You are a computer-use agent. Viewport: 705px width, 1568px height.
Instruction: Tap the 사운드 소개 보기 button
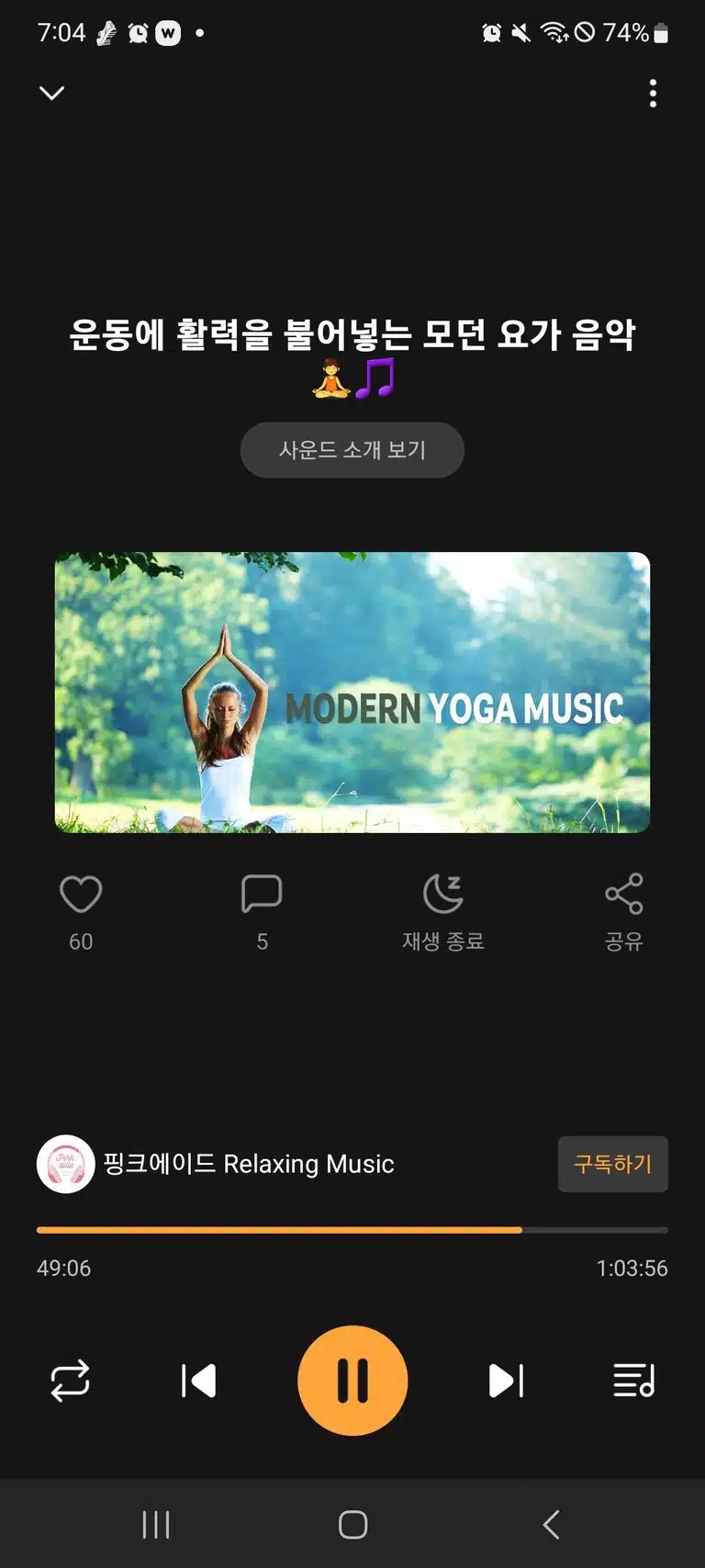(352, 450)
